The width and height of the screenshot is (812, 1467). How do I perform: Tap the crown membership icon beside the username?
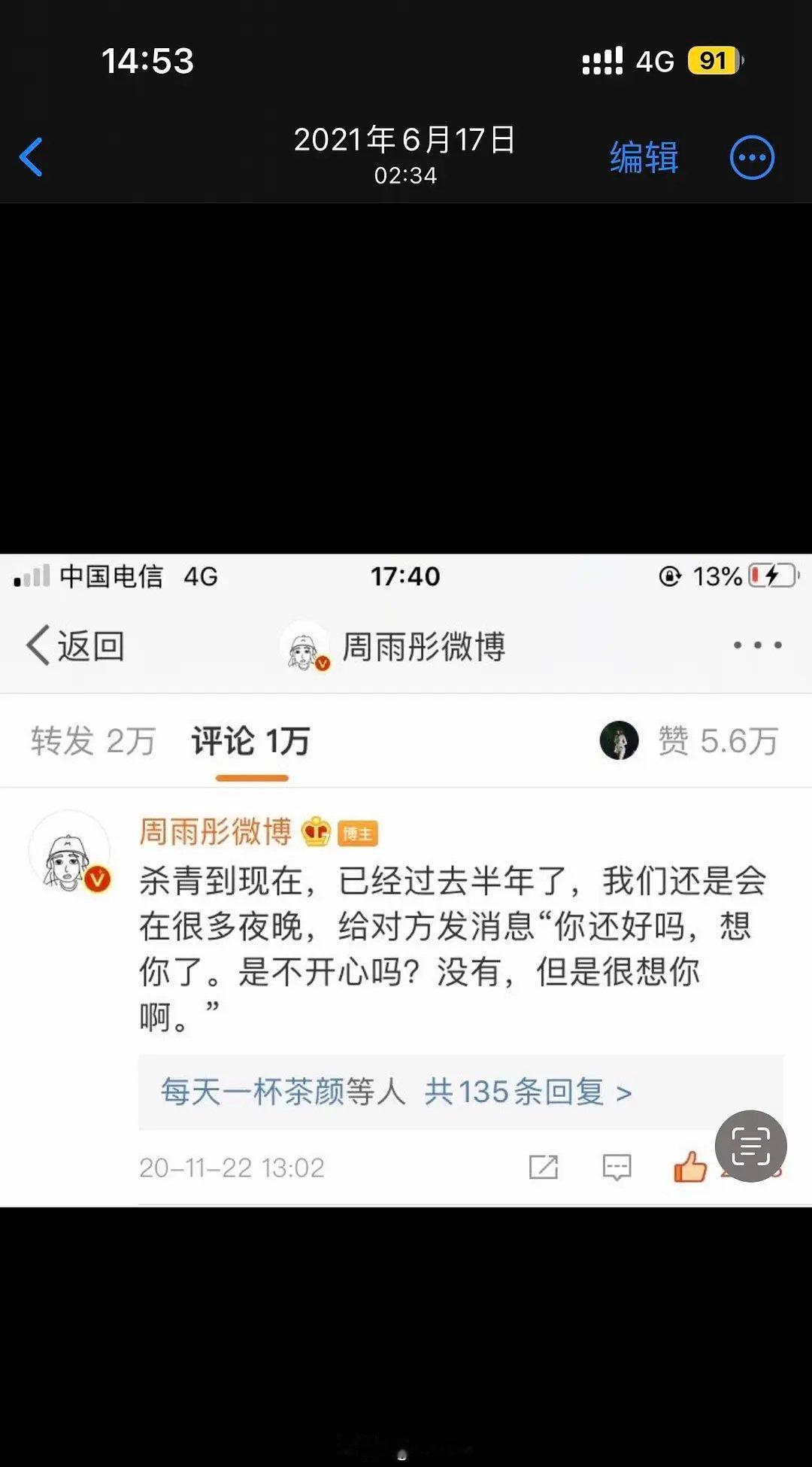click(x=316, y=832)
